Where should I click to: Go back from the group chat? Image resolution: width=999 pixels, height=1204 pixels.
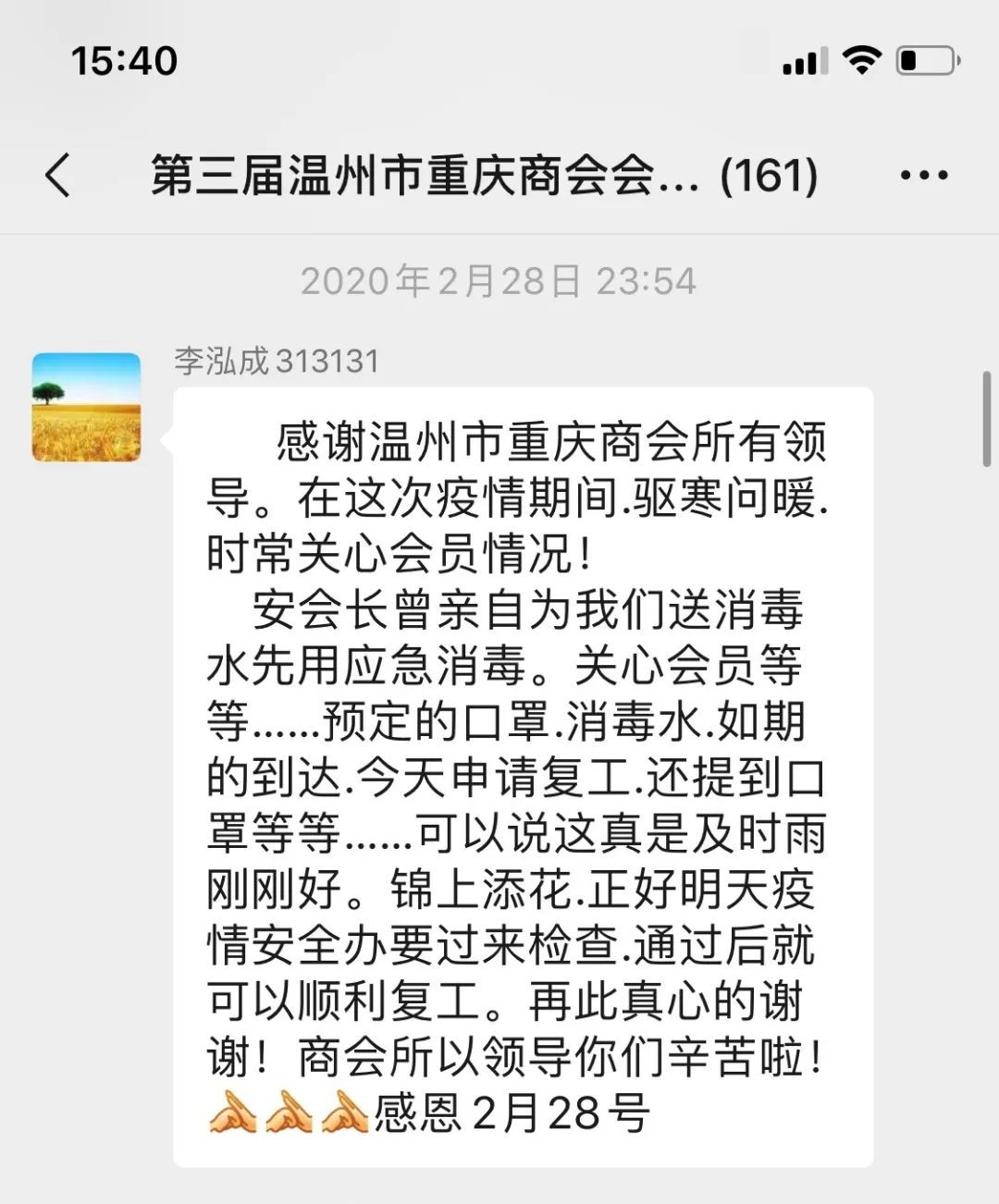coord(57,175)
